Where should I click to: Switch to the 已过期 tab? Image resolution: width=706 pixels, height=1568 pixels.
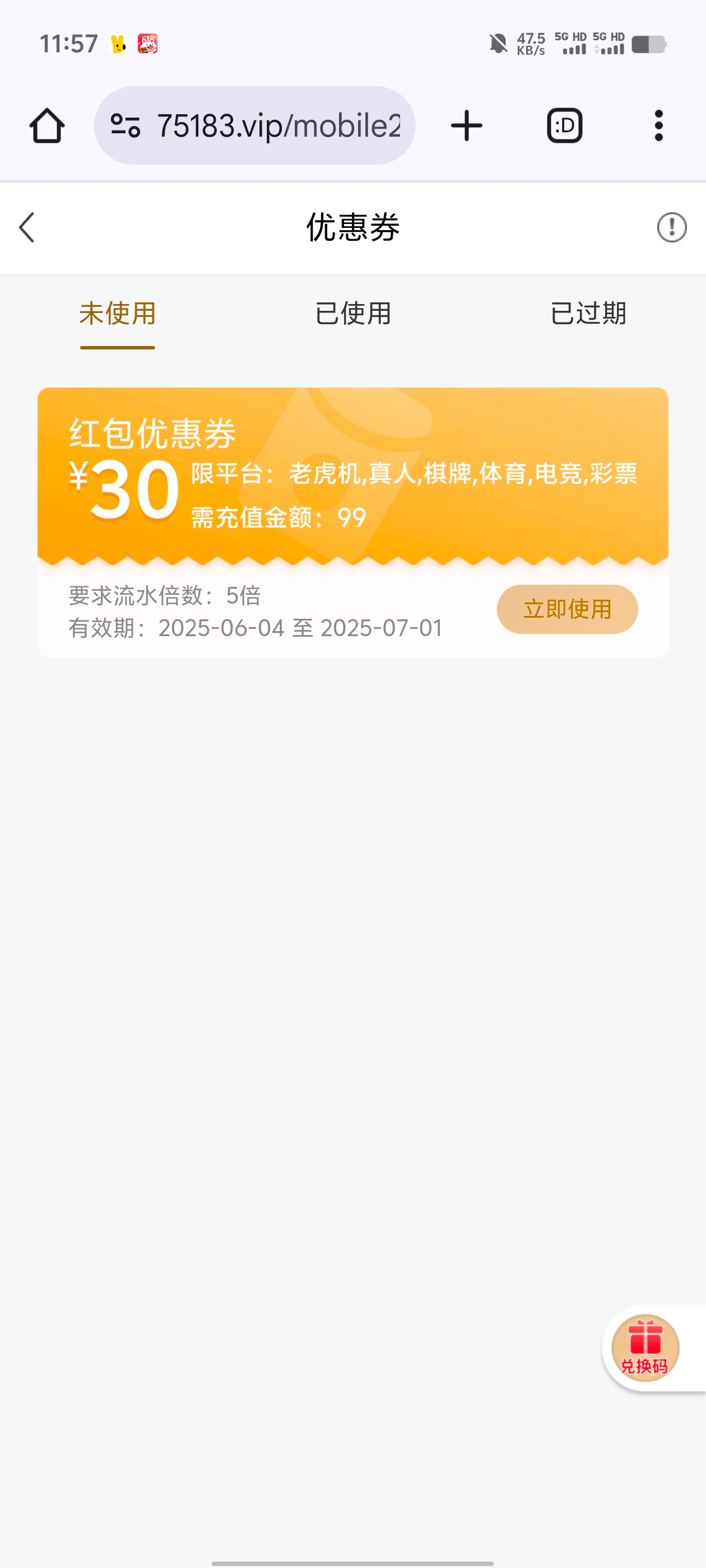588,314
